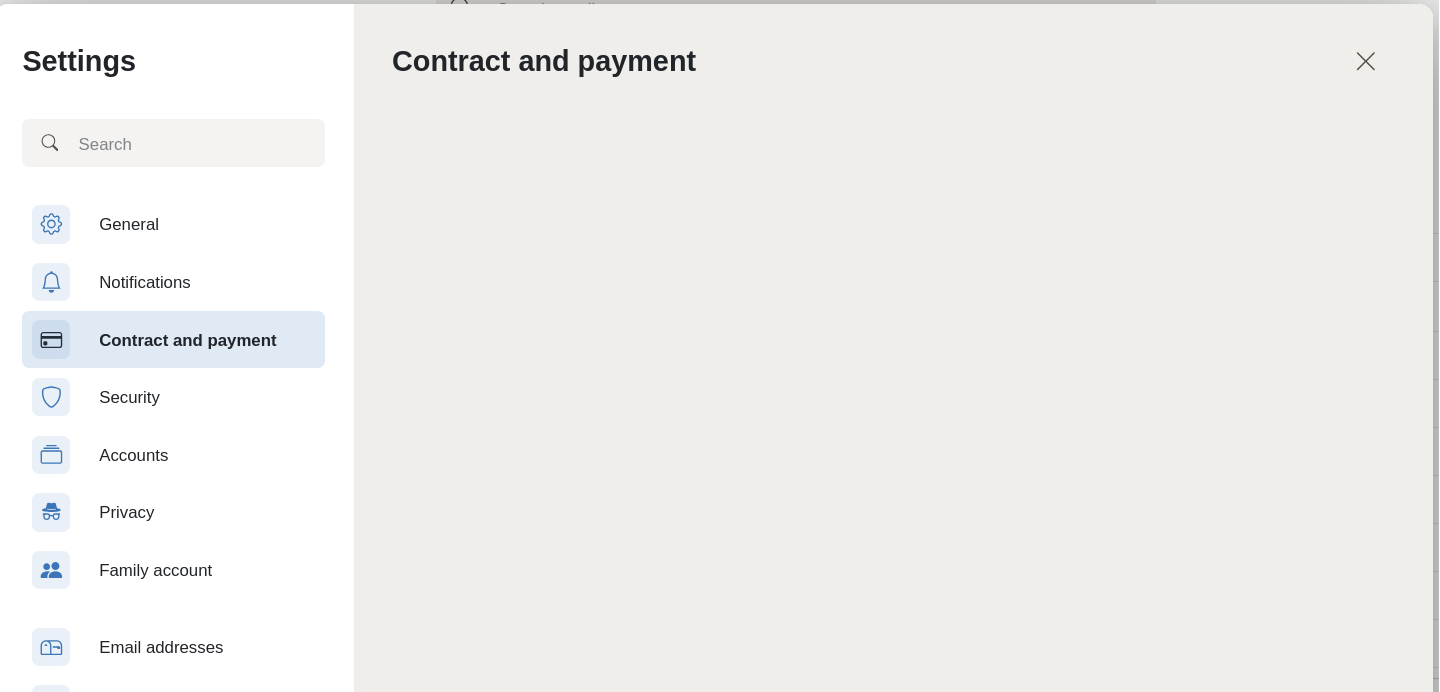Open Privacy settings
Image resolution: width=1440 pixels, height=692 pixels.
126,513
